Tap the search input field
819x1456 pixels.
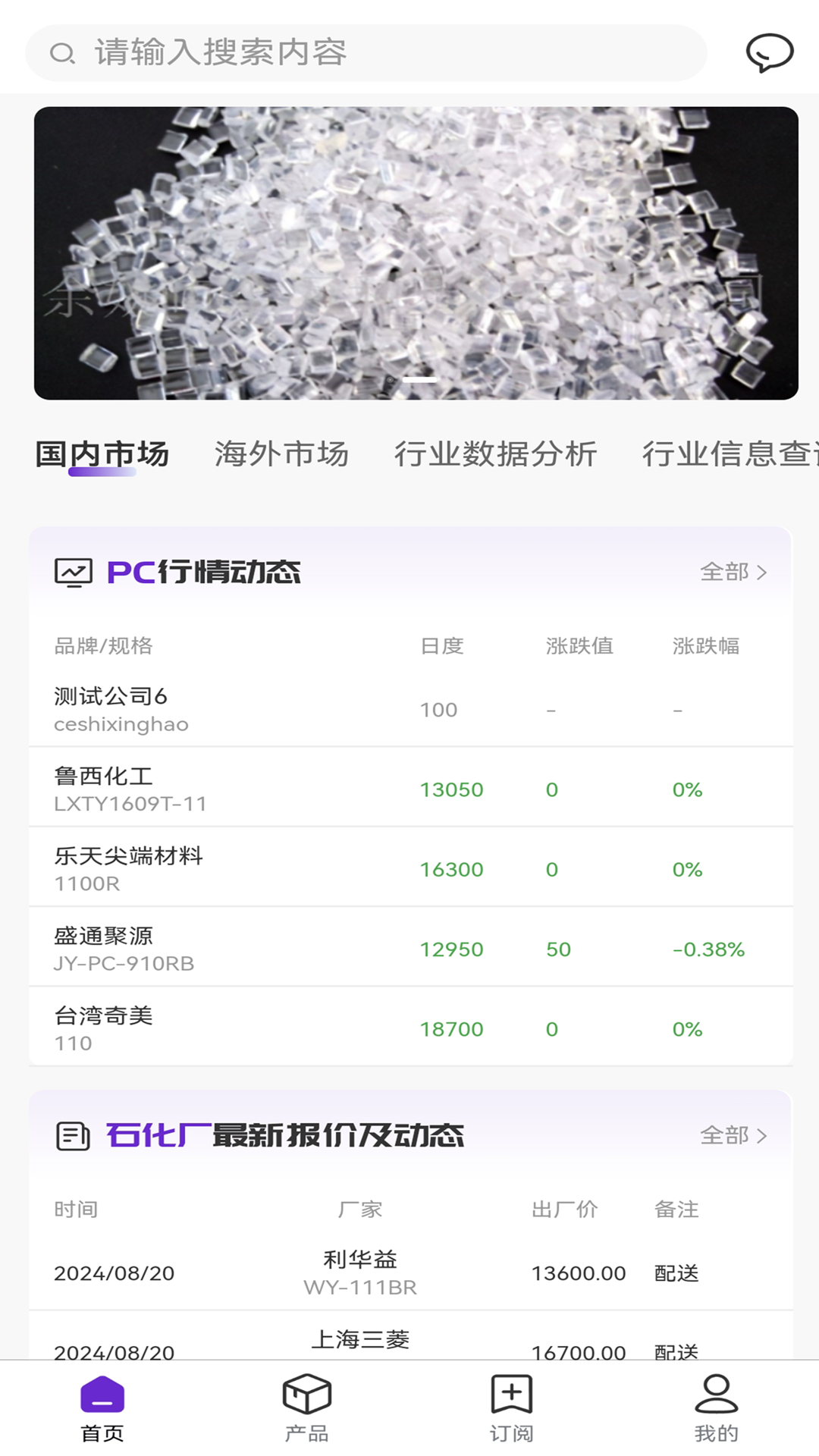364,53
